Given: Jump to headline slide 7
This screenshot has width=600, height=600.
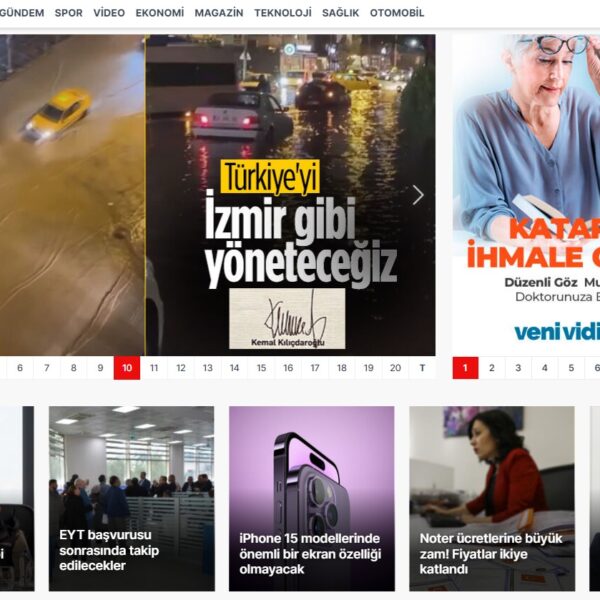Looking at the screenshot, I should pyautogui.click(x=46, y=368).
